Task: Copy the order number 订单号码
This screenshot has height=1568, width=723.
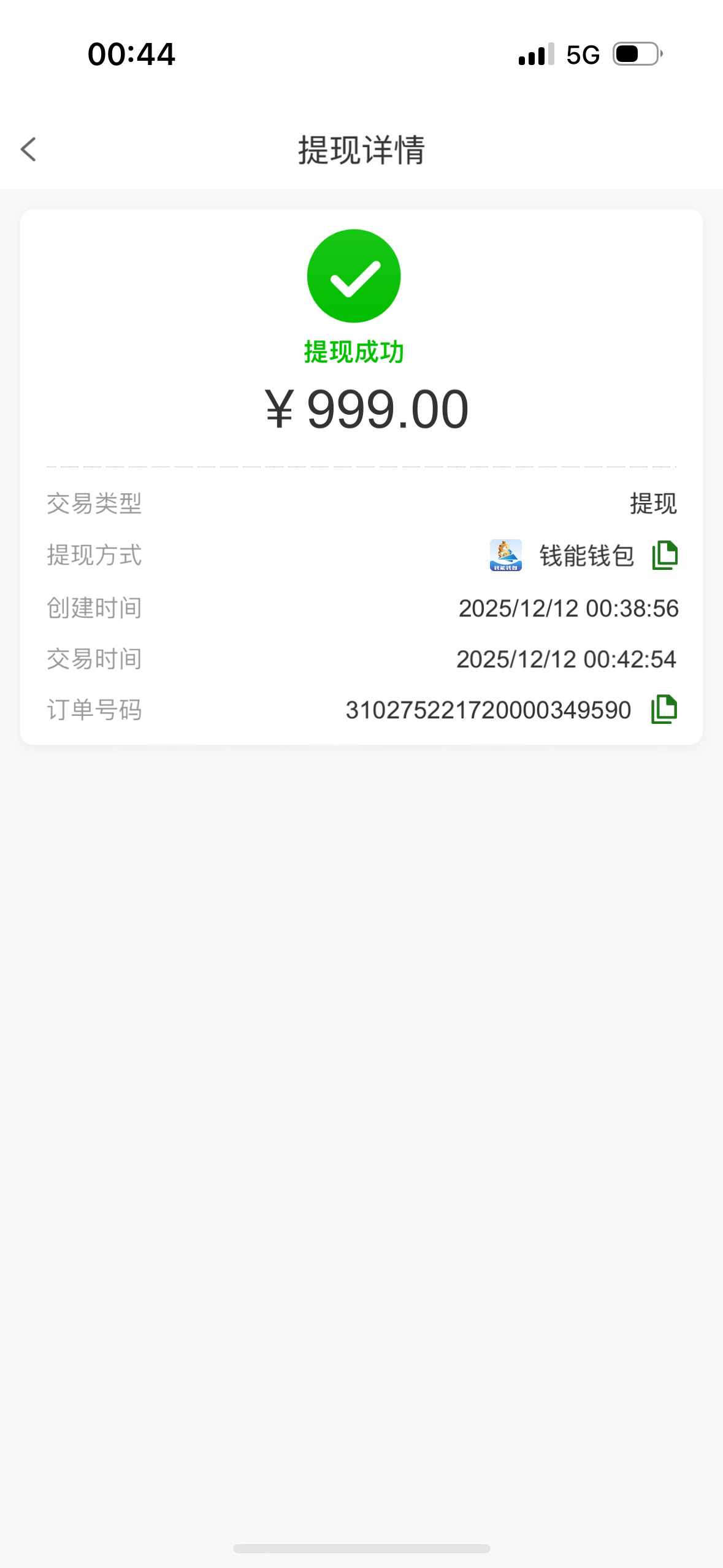Action: [664, 709]
